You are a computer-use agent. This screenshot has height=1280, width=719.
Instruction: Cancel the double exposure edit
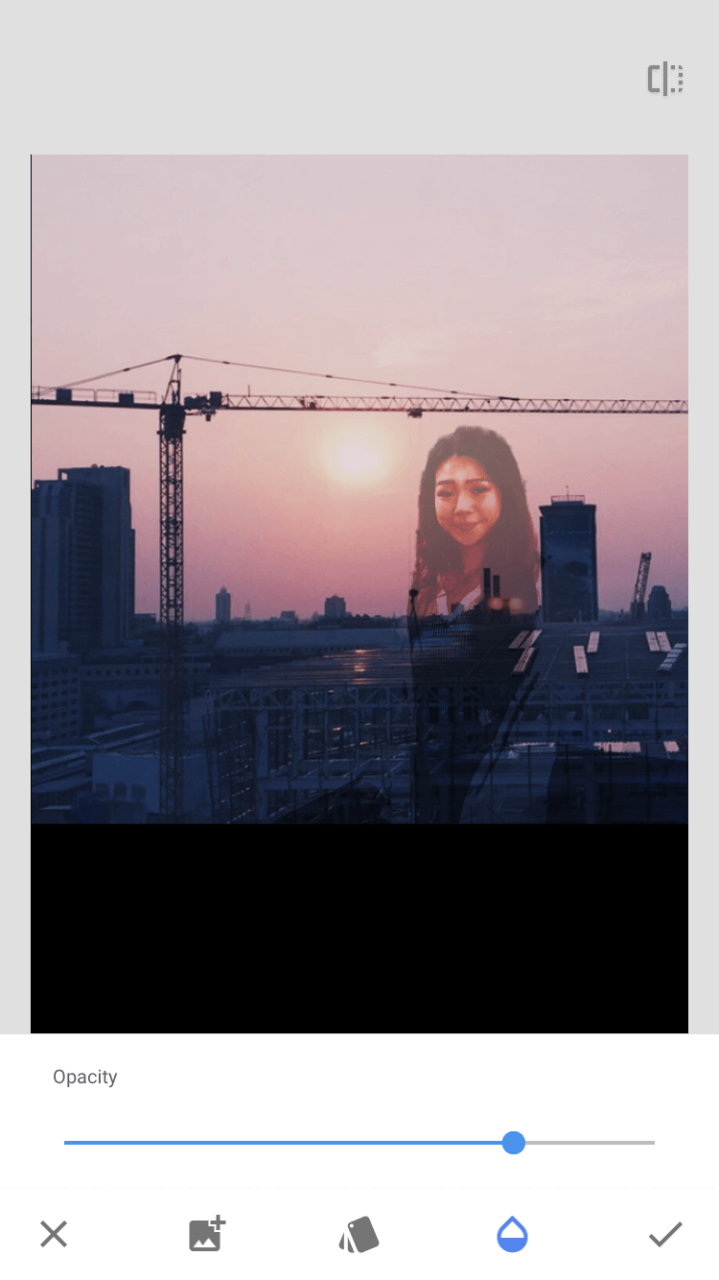click(x=54, y=1234)
